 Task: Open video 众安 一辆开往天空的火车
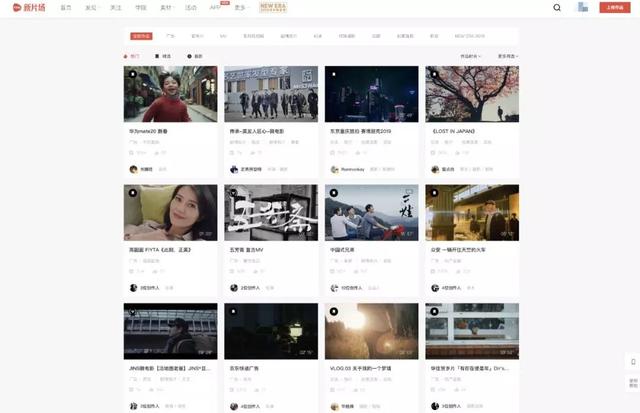click(471, 212)
